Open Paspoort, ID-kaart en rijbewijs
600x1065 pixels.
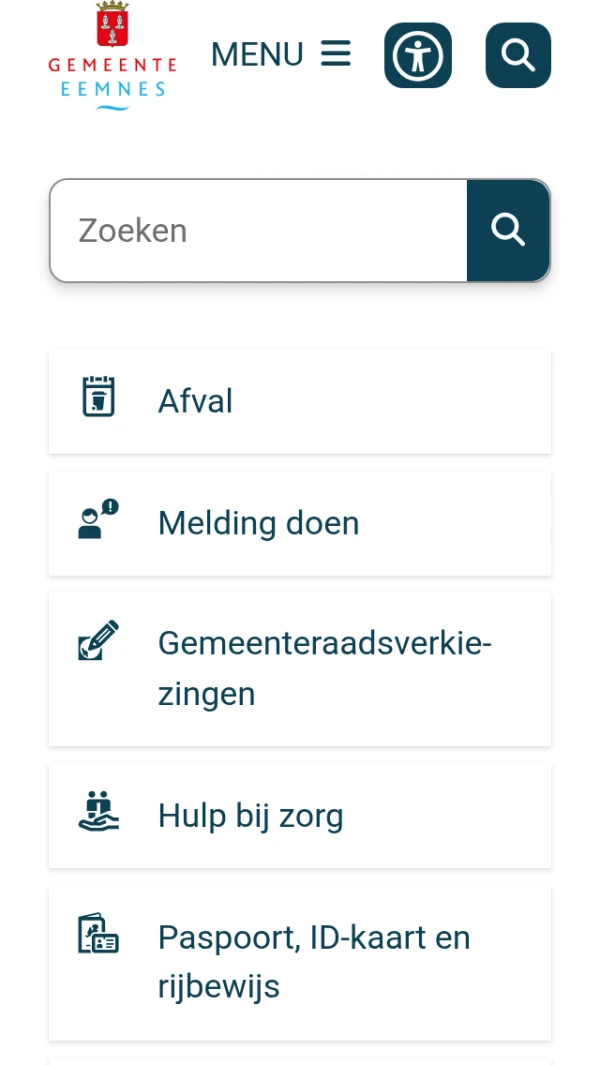point(300,962)
